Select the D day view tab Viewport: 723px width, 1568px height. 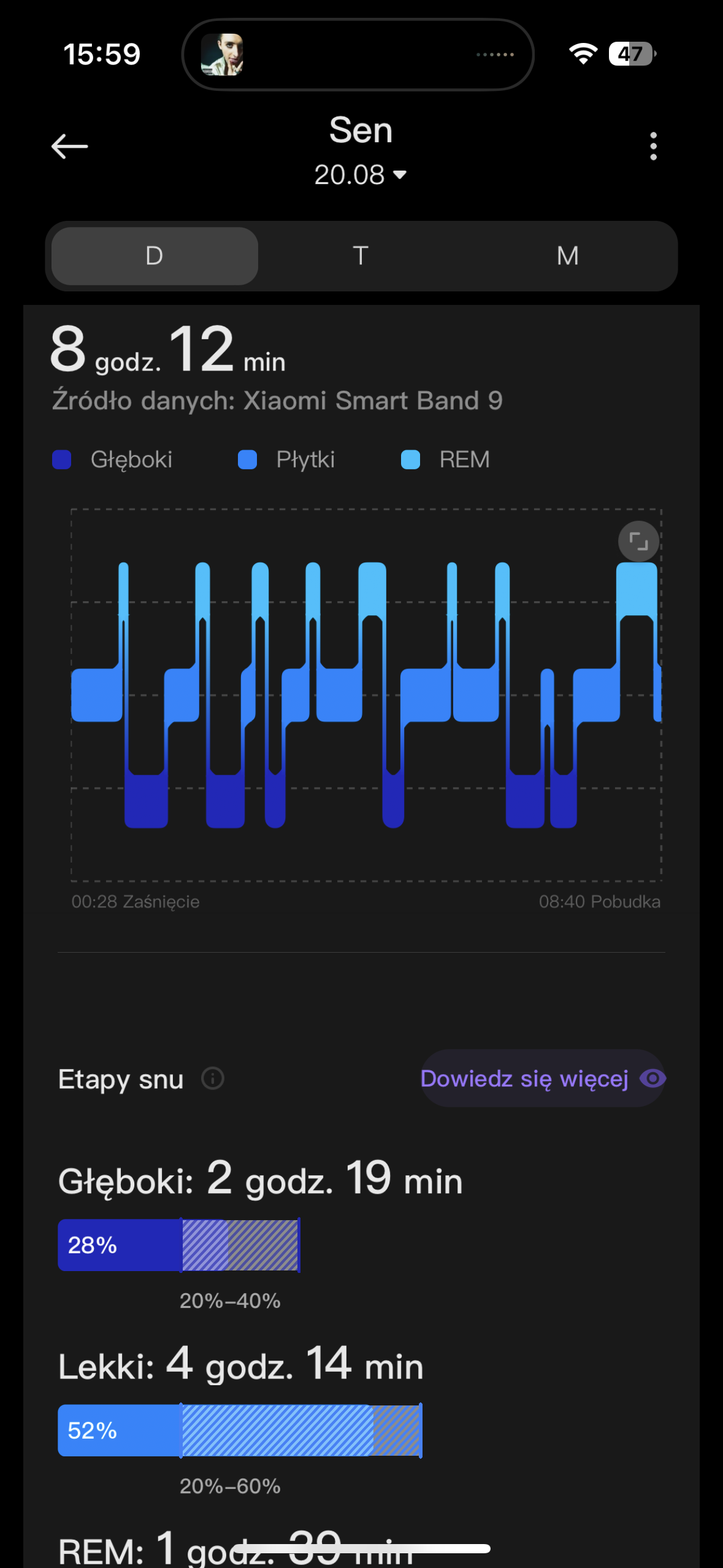point(155,256)
